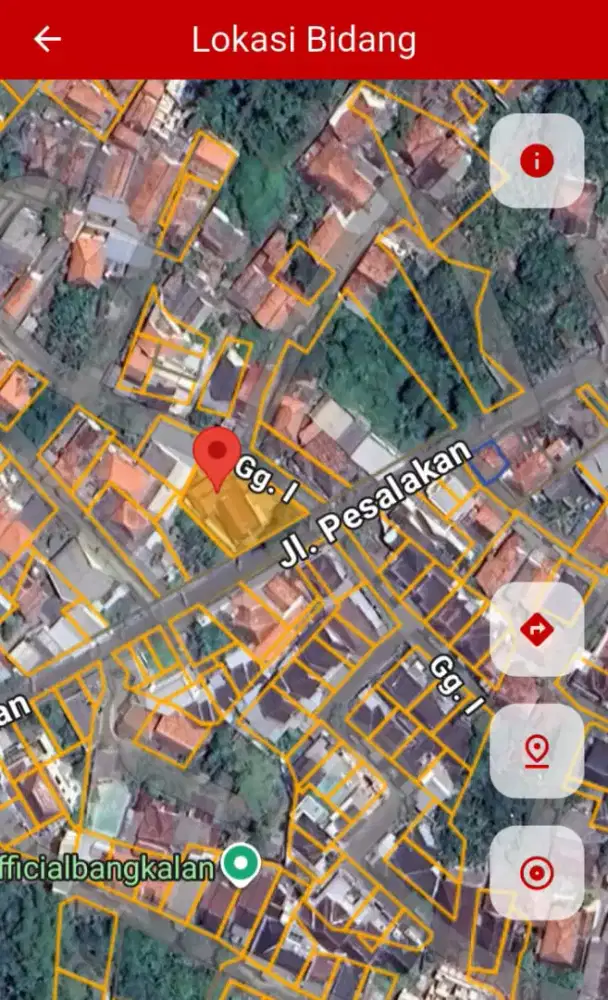Tap the underlined location pin button
Screen dimensions: 608x1000
(x=537, y=751)
